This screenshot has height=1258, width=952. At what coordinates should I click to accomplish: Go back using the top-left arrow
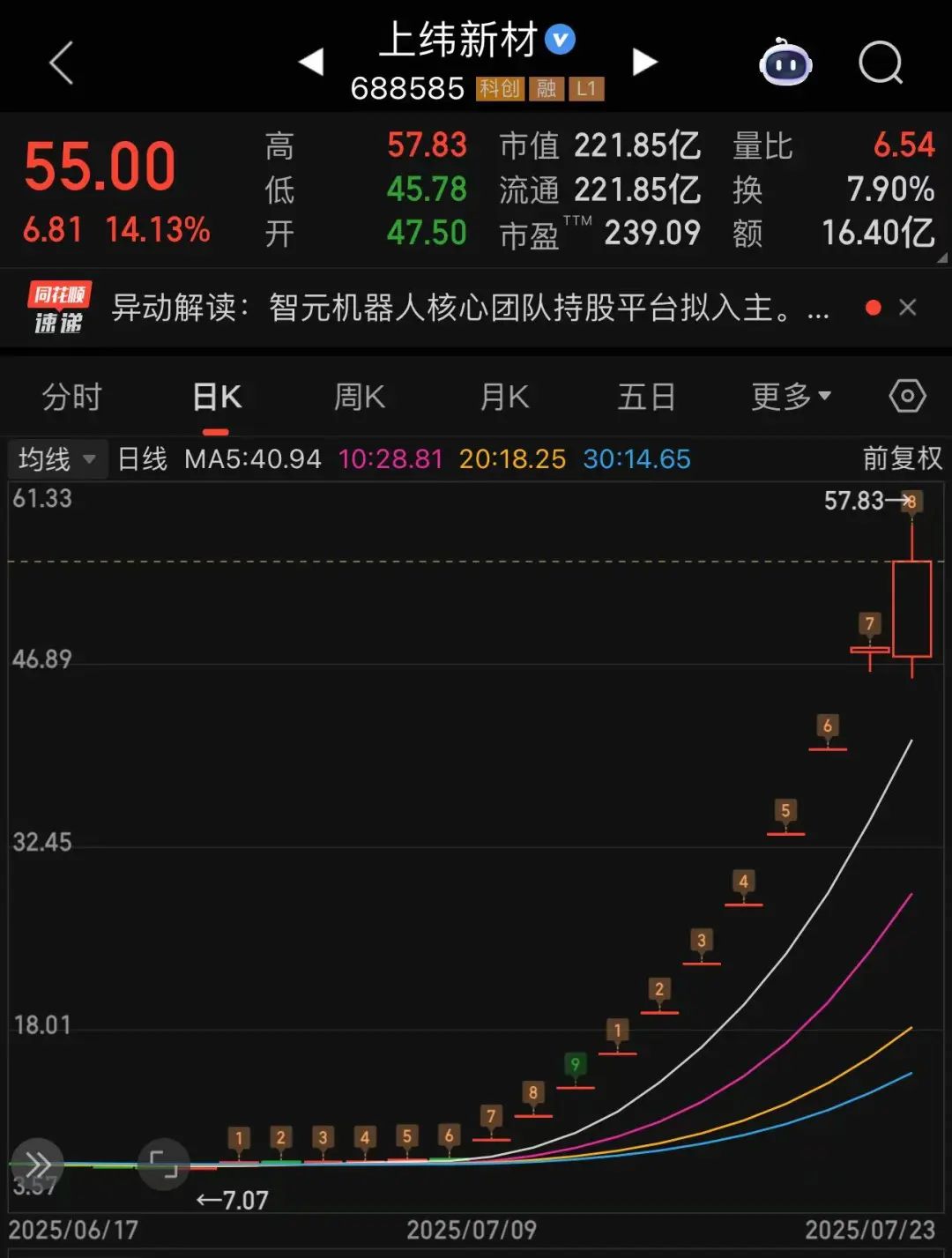(61, 63)
